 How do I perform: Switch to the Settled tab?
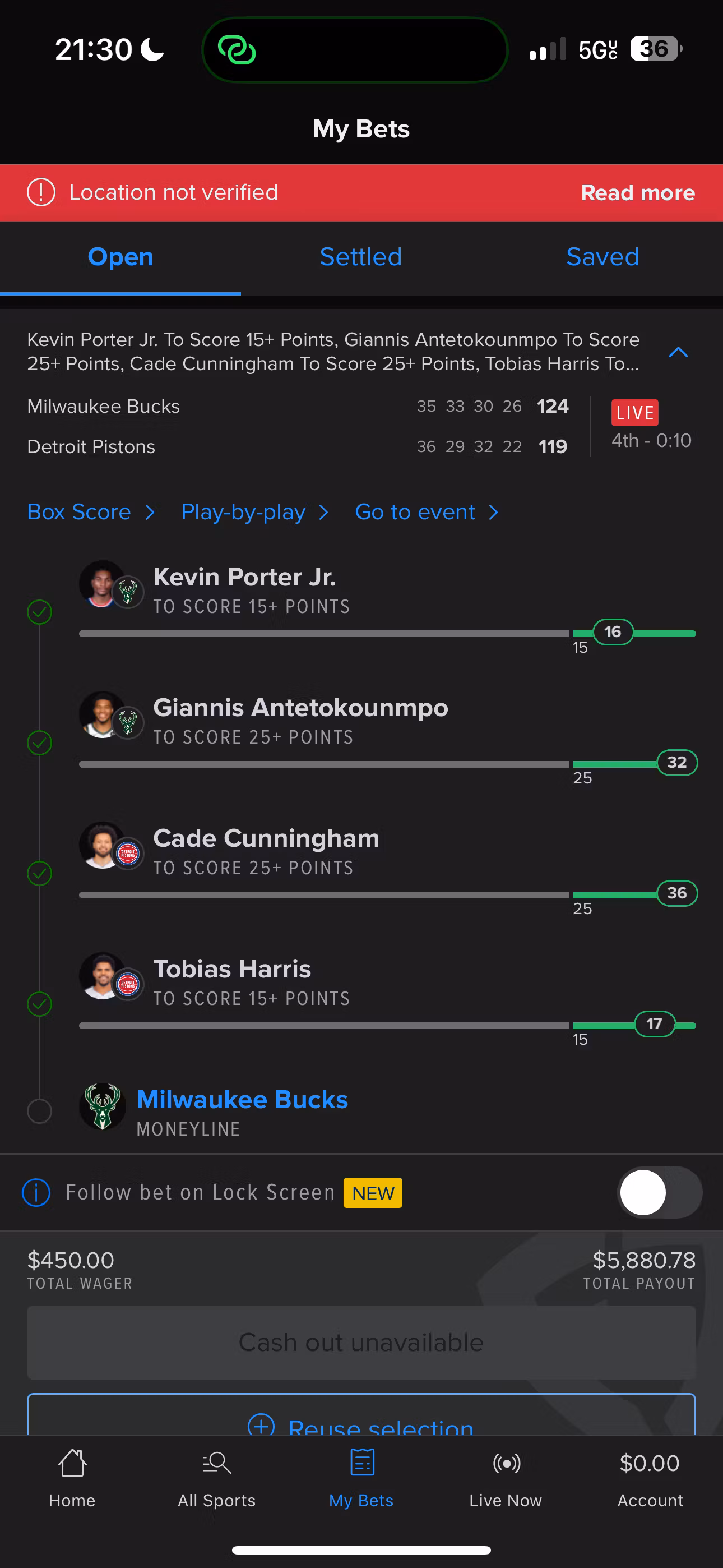(x=361, y=257)
